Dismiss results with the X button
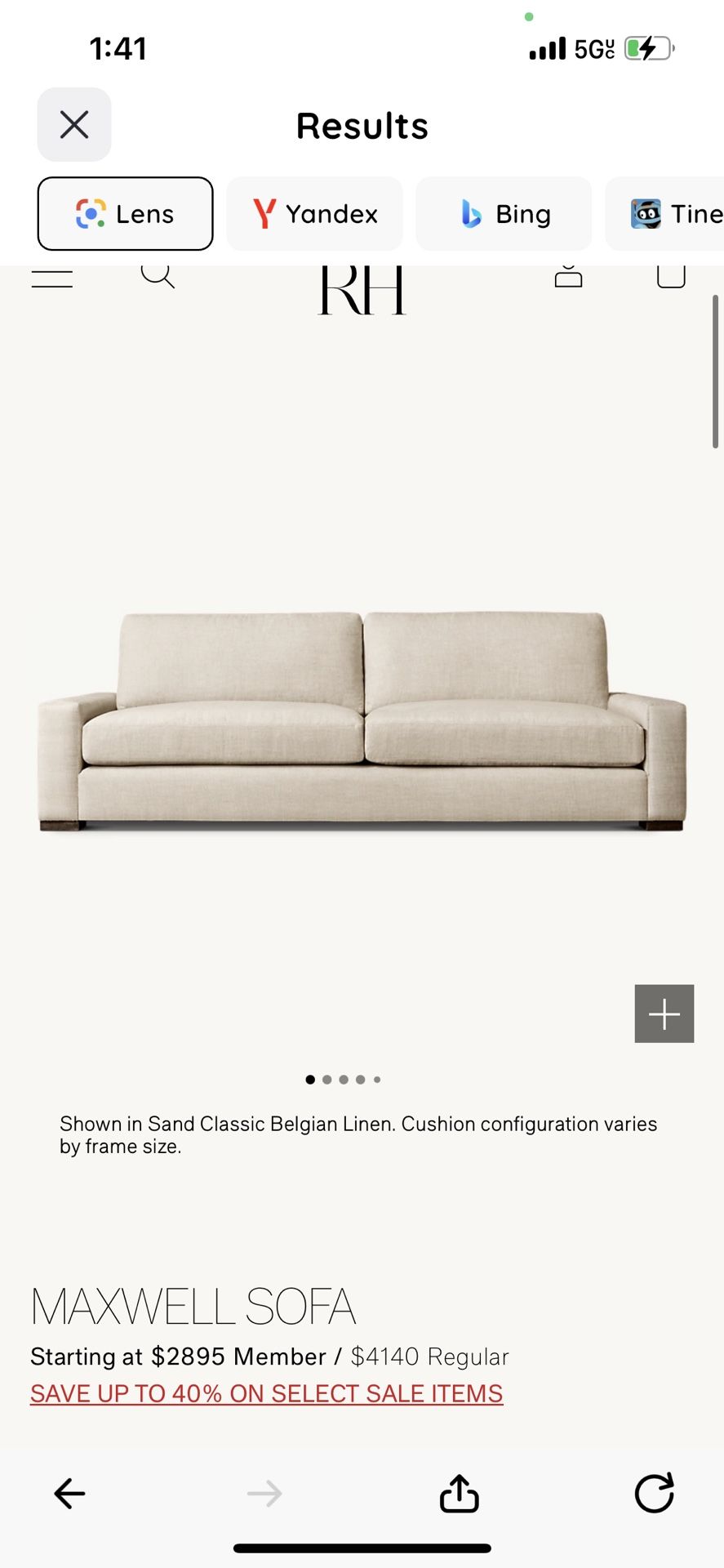The height and width of the screenshot is (1568, 724). (x=73, y=124)
